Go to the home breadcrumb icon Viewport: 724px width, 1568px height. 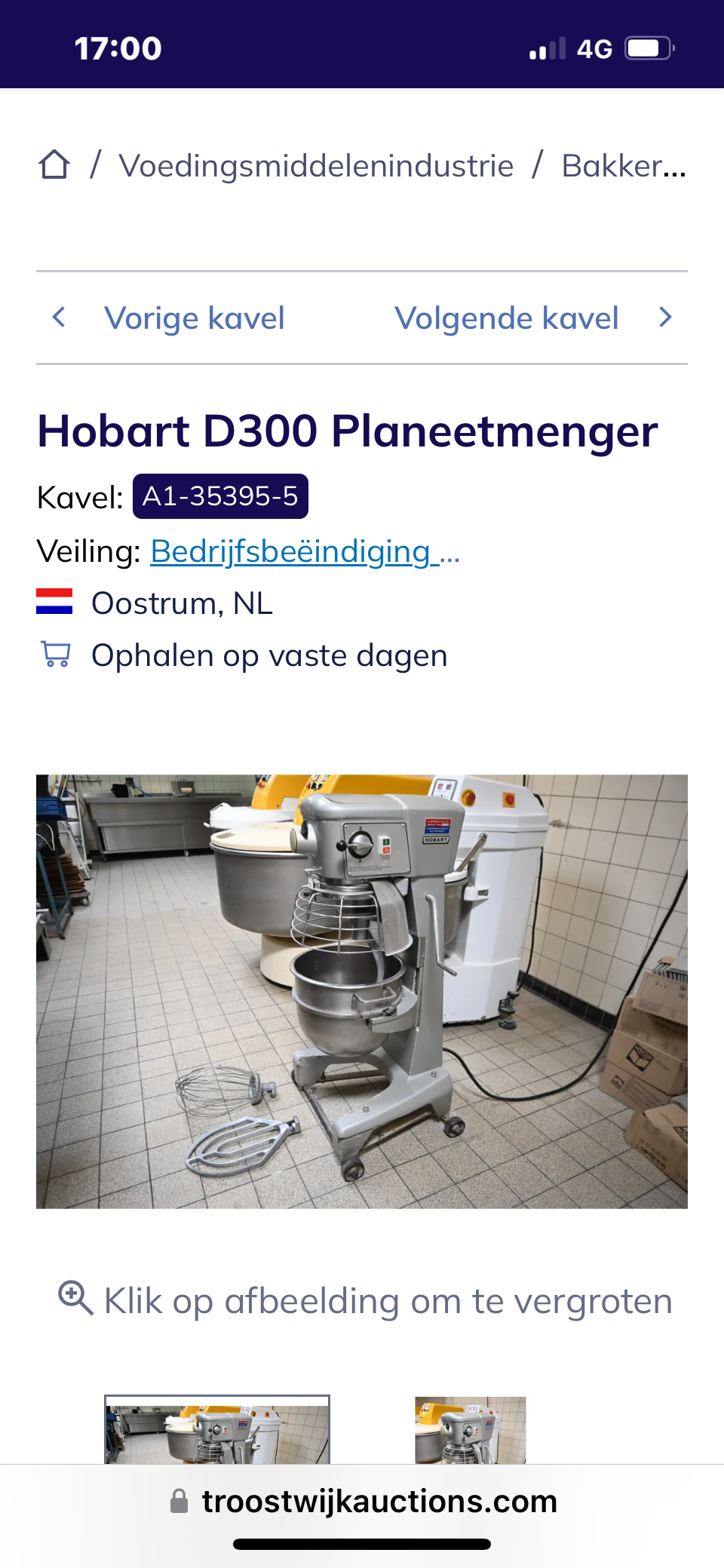pyautogui.click(x=54, y=165)
